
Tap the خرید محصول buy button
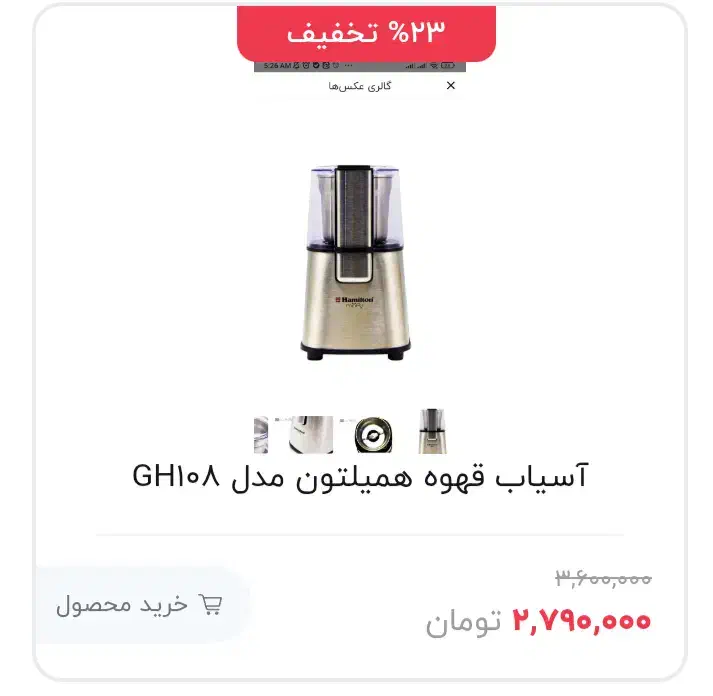click(139, 604)
